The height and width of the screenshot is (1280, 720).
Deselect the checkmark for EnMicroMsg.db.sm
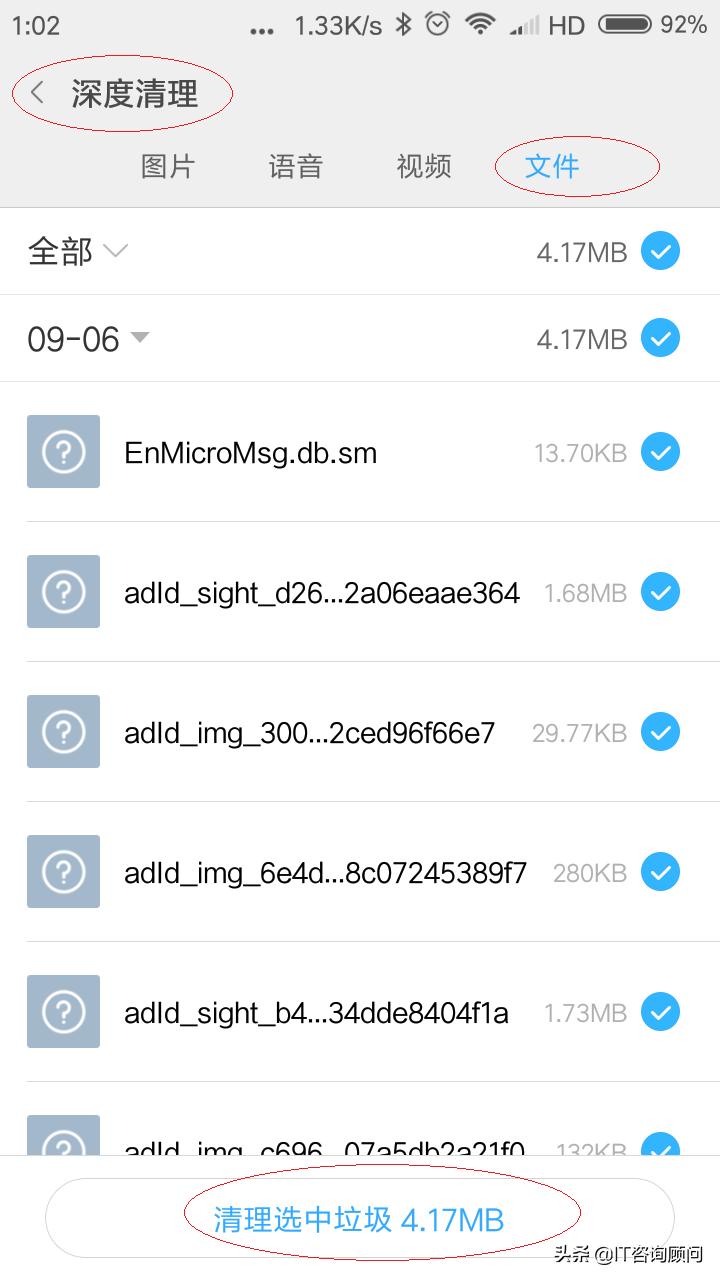pos(660,452)
